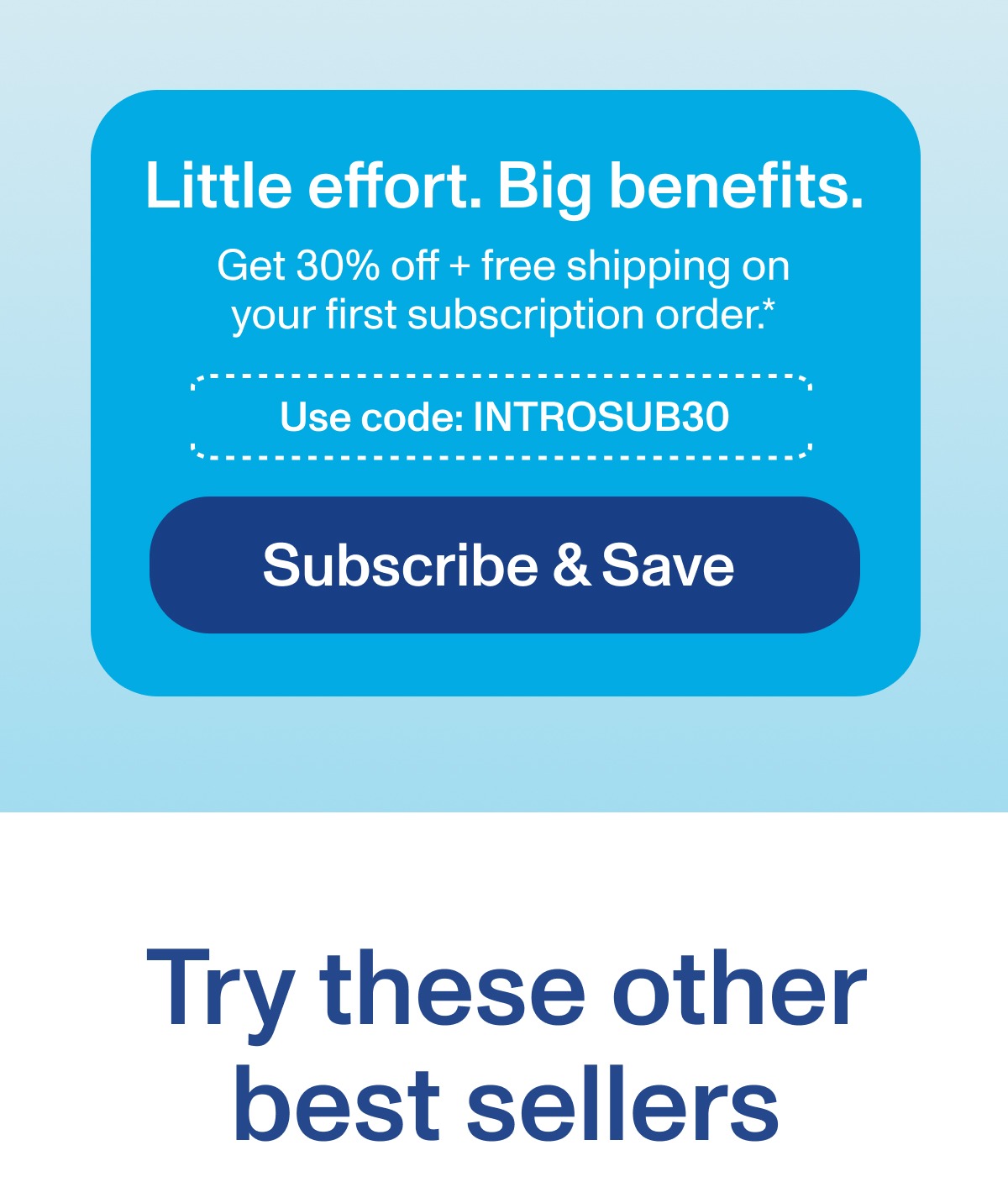
Task: Select the INTROSUB30 promo code
Action: 600,415
